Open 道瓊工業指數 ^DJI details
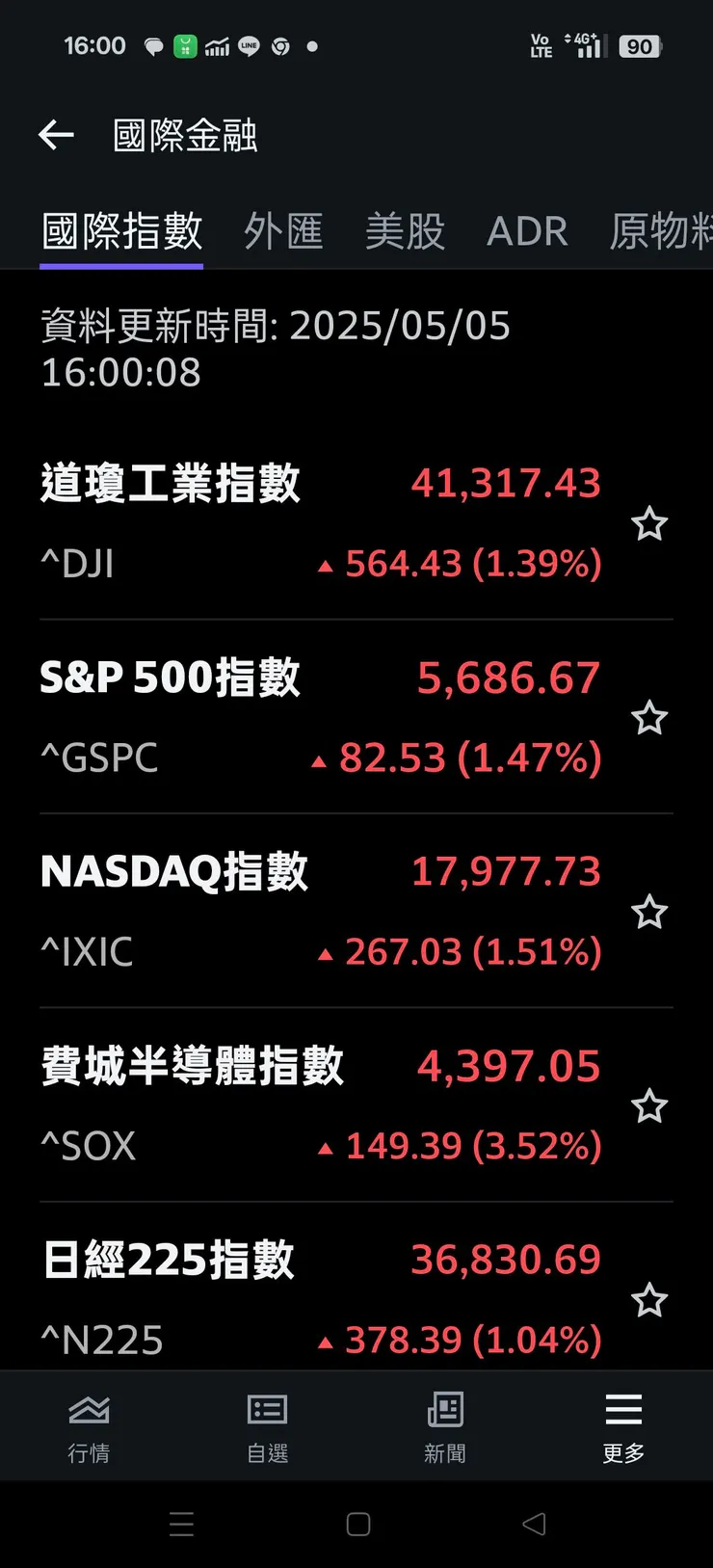This screenshot has width=713, height=1568. point(318,522)
